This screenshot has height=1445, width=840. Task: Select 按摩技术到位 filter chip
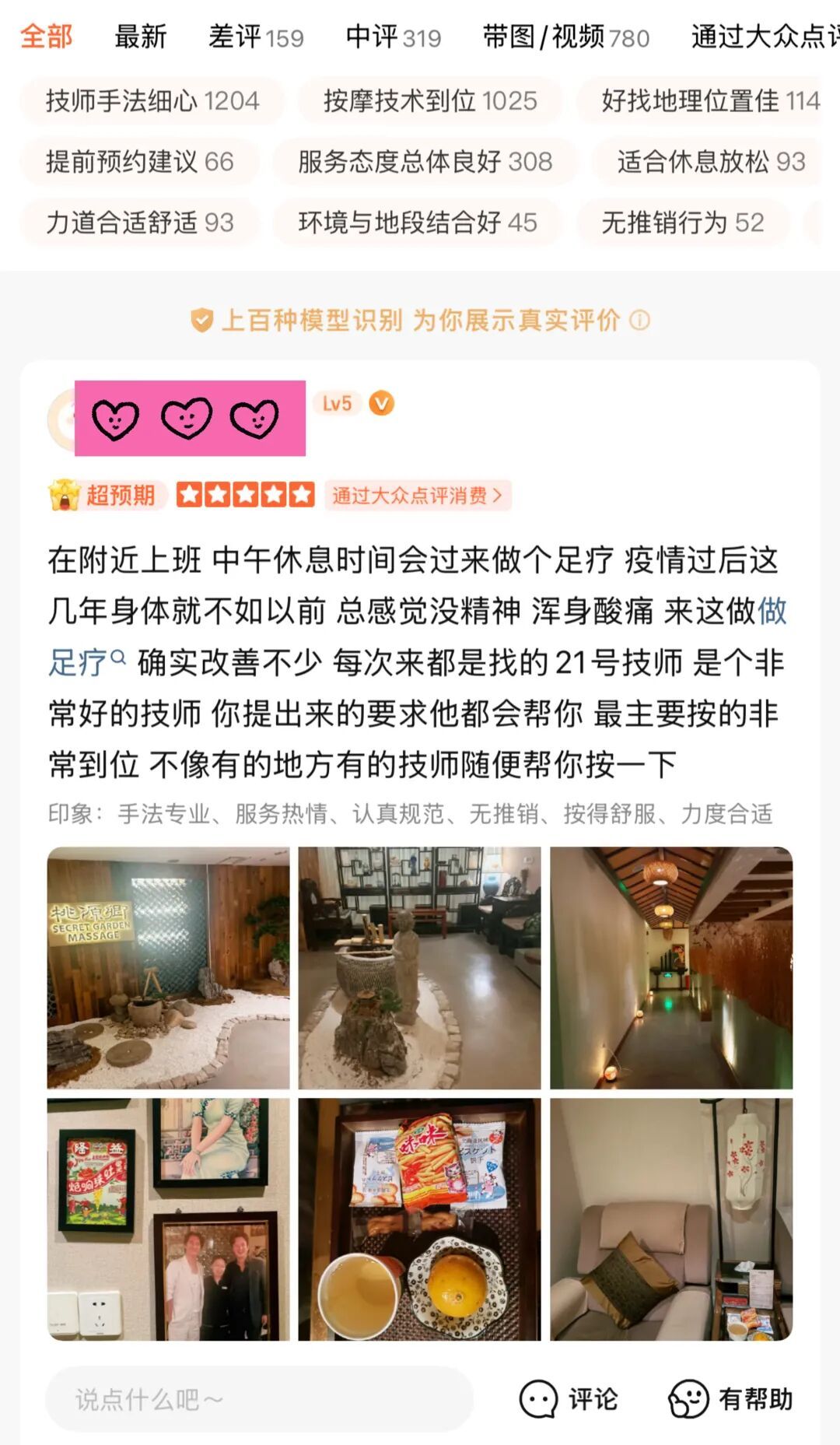click(430, 100)
